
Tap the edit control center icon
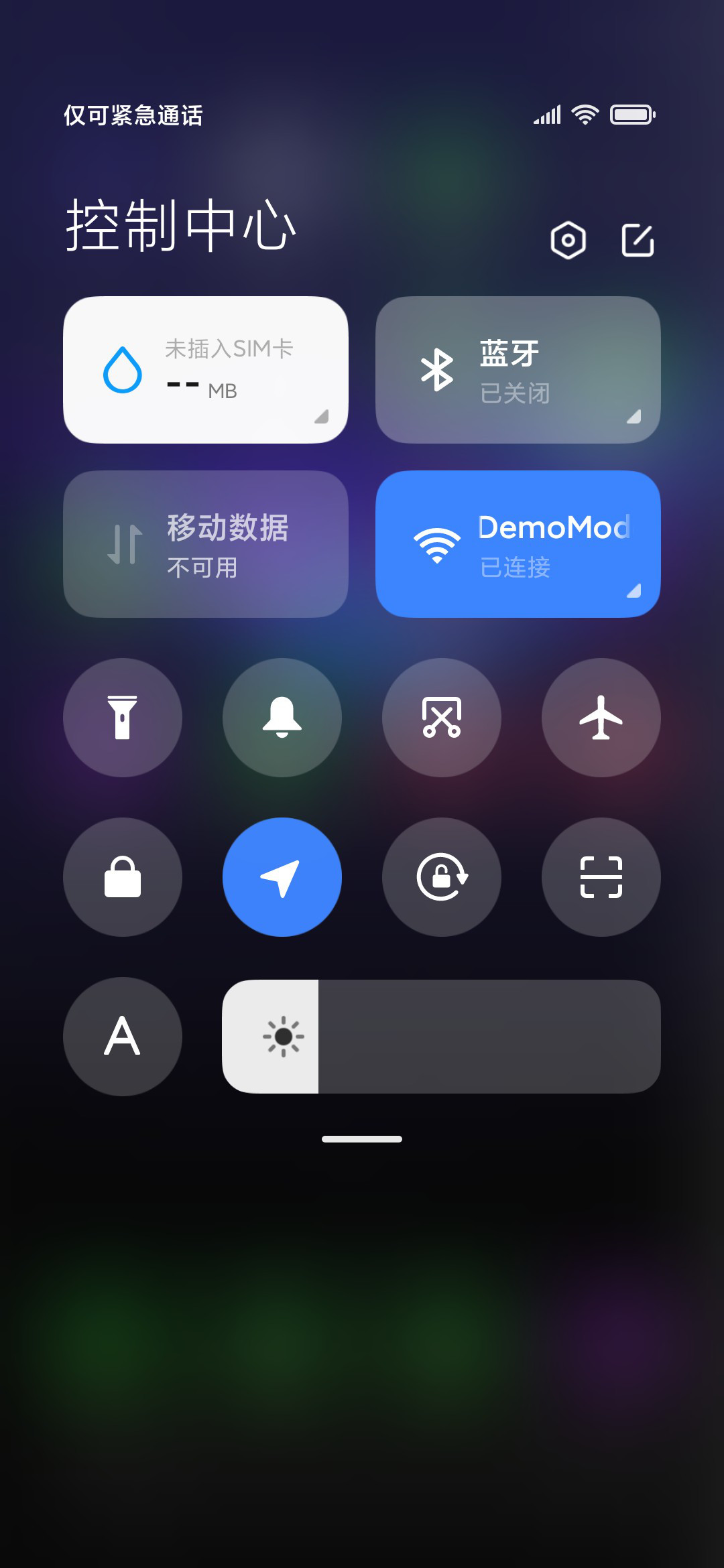click(x=638, y=240)
